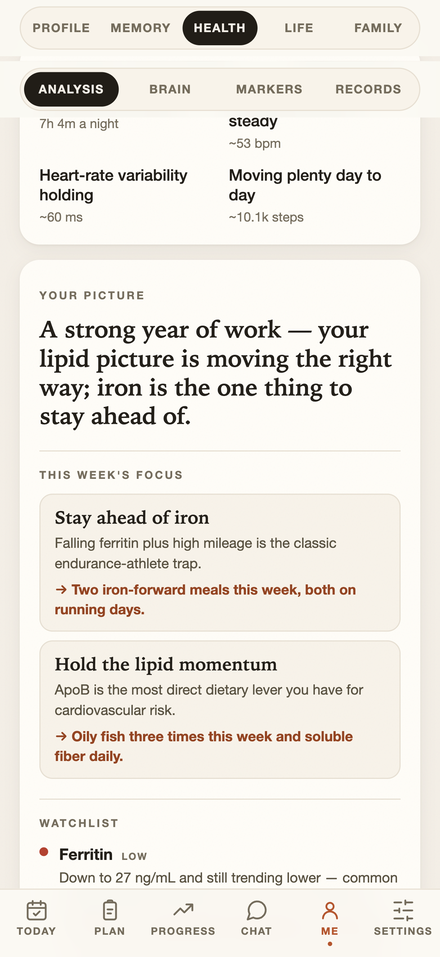Open the Ferritin watchlist item

[x=220, y=867]
